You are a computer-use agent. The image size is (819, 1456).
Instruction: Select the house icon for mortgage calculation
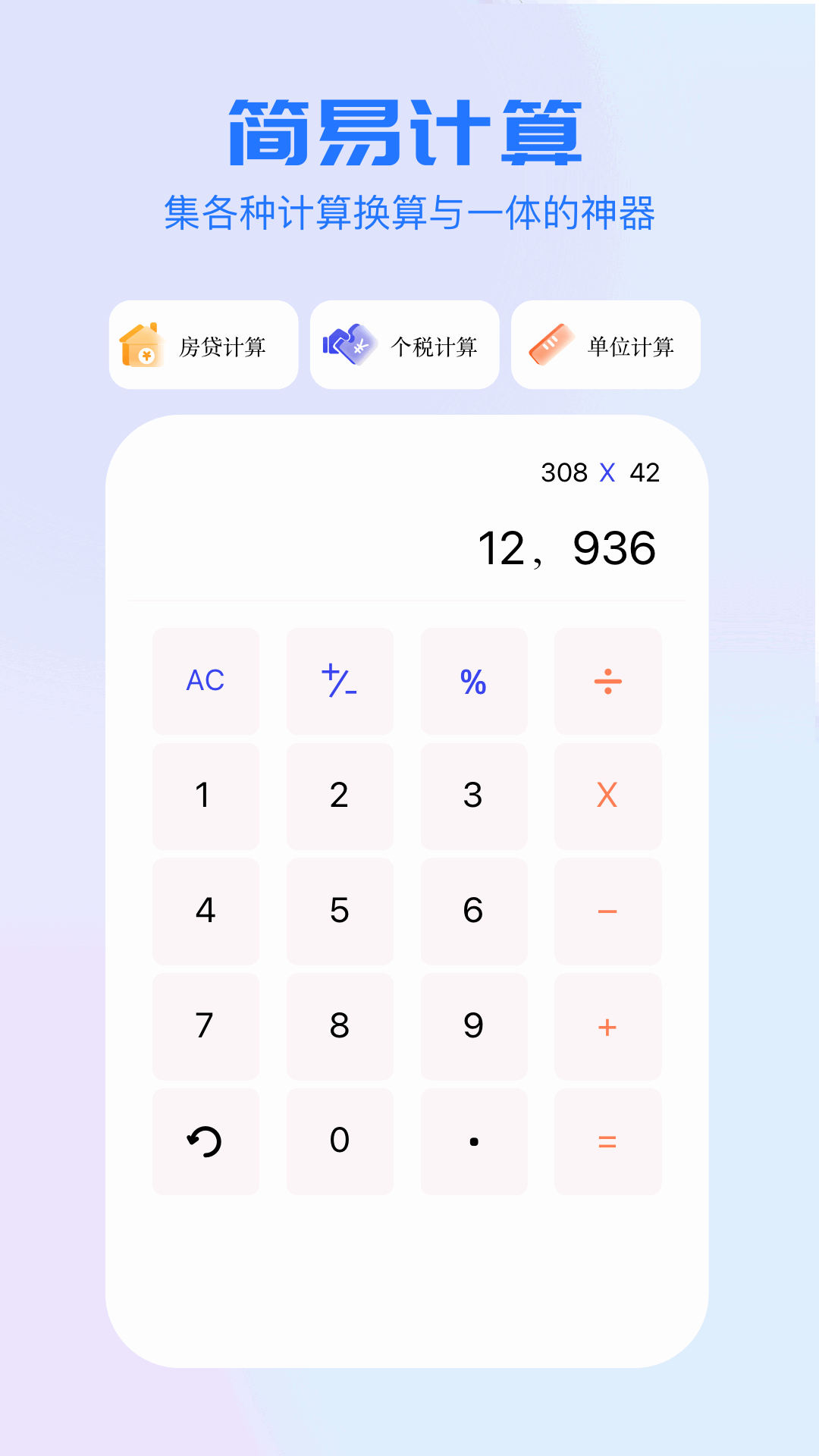pyautogui.click(x=144, y=345)
